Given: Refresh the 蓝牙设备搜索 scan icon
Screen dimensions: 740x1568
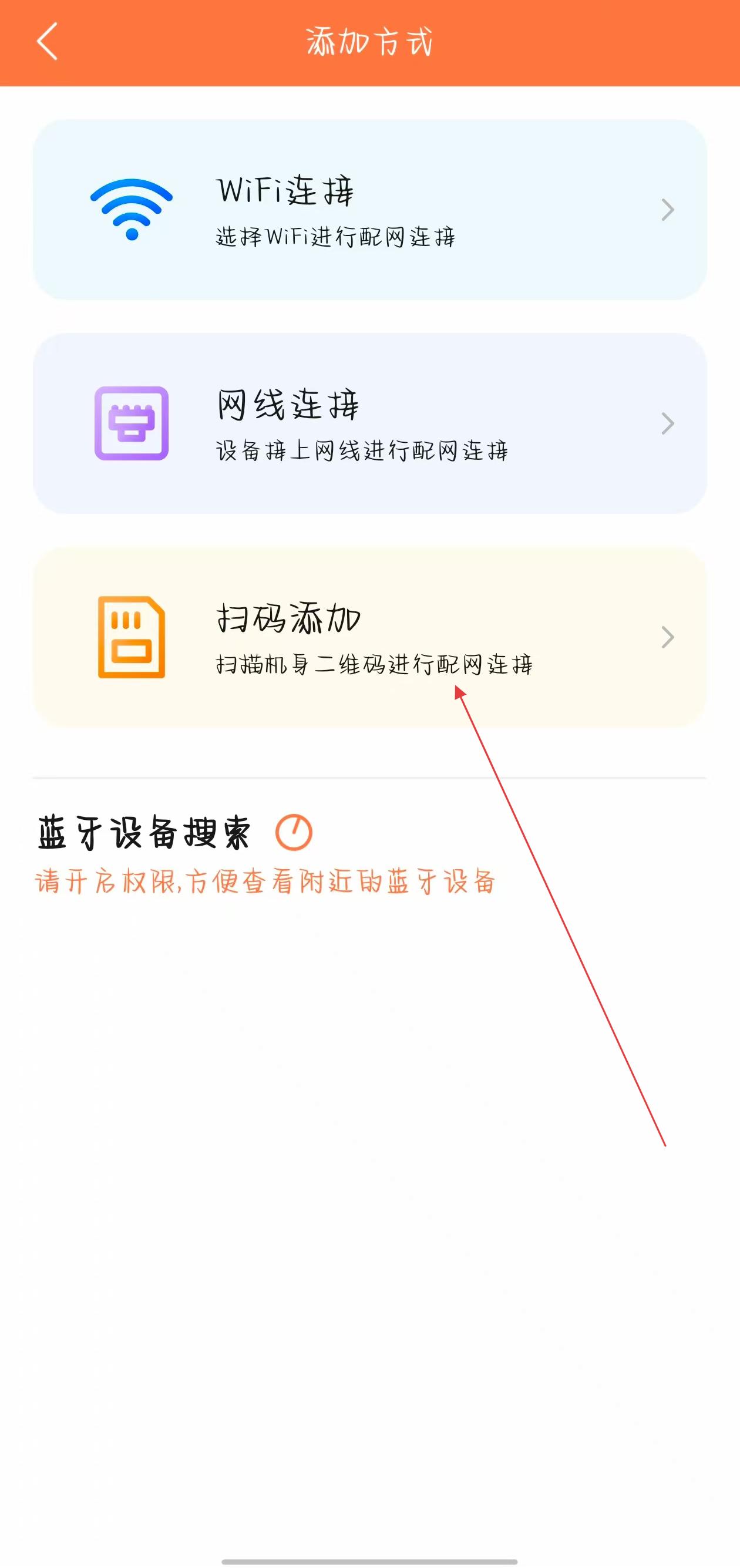Looking at the screenshot, I should point(293,832).
